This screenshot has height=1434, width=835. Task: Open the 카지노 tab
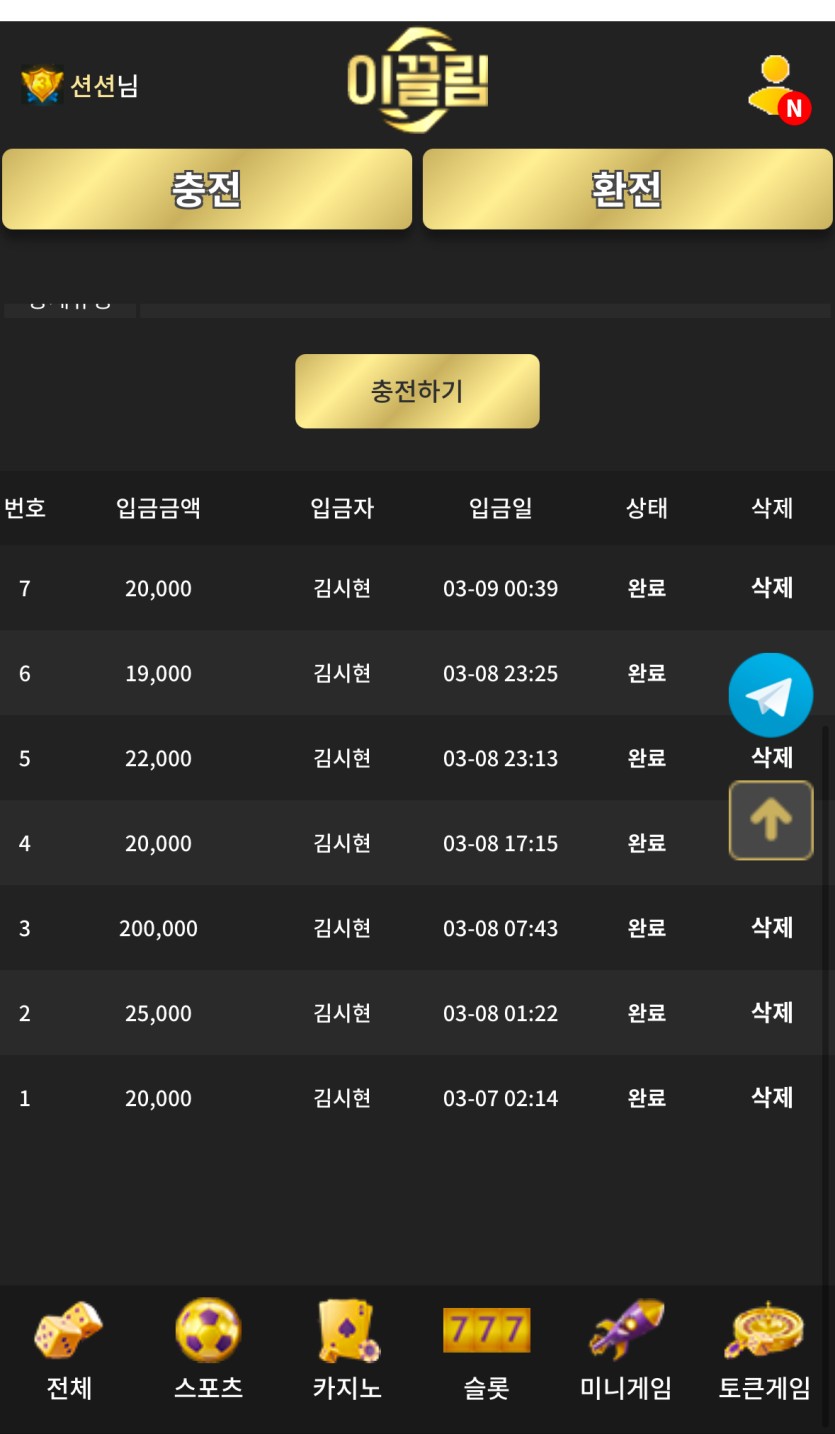347,1351
